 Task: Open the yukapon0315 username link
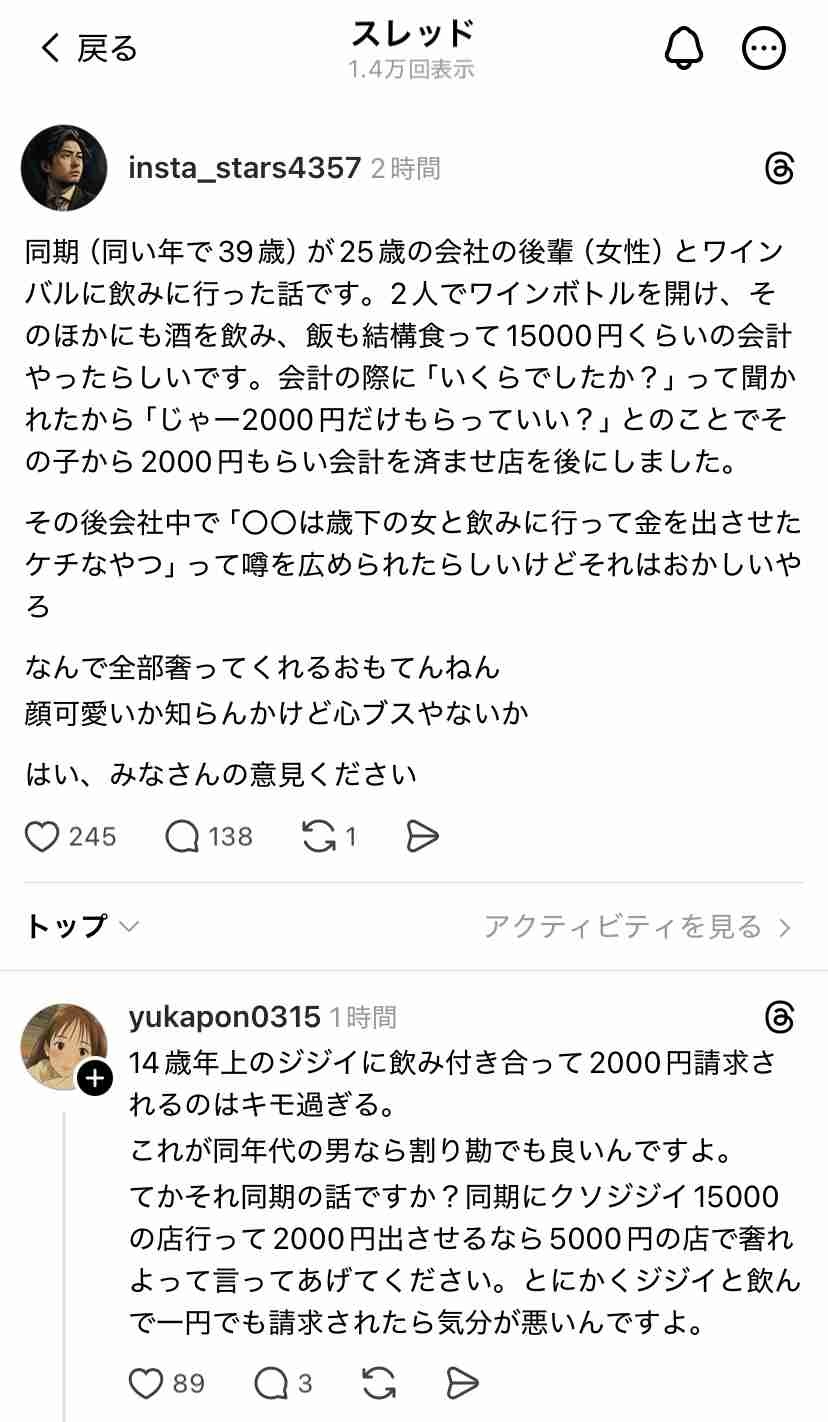pos(224,1017)
